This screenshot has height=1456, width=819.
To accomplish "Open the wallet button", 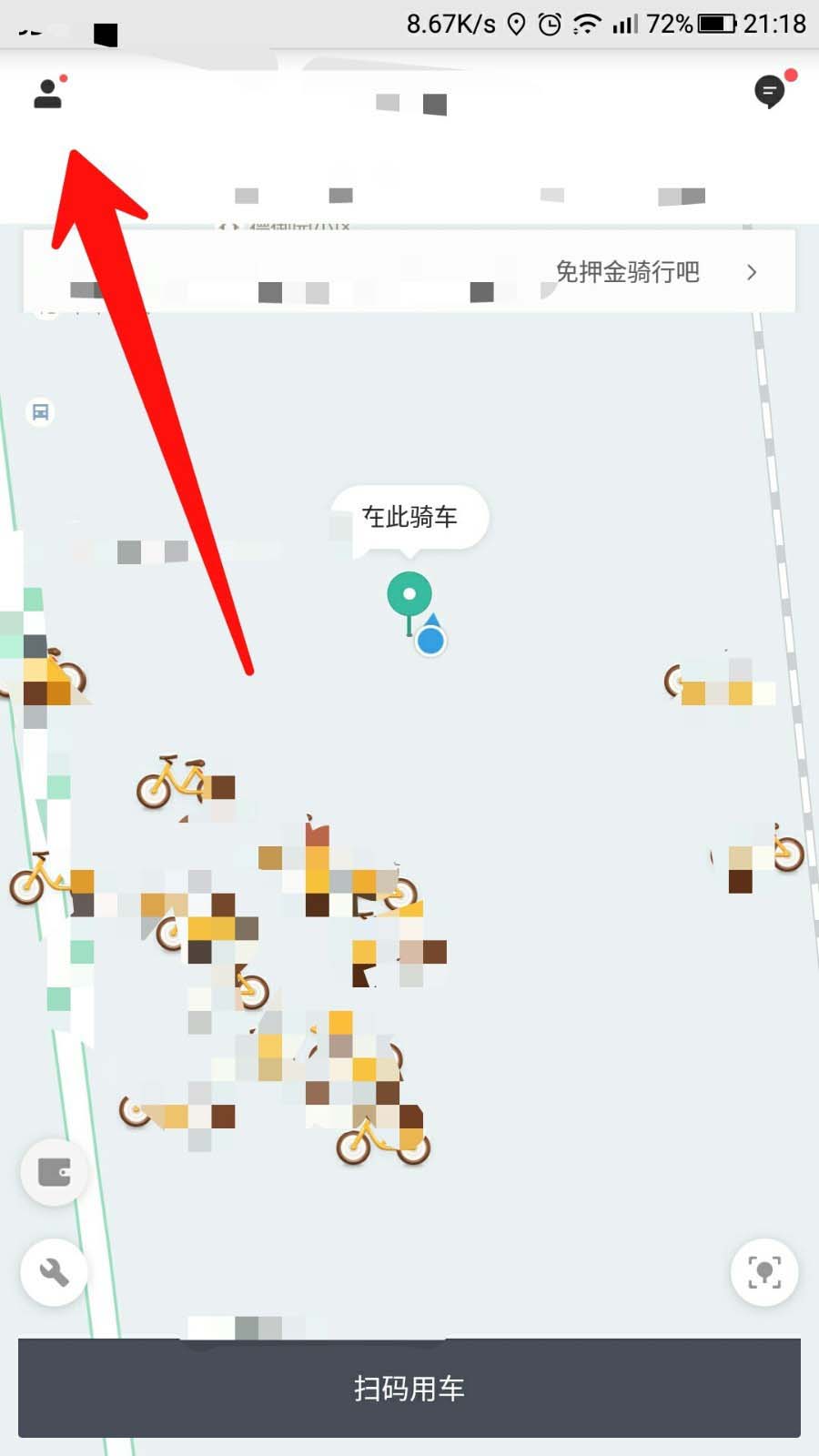I will click(x=55, y=1172).
